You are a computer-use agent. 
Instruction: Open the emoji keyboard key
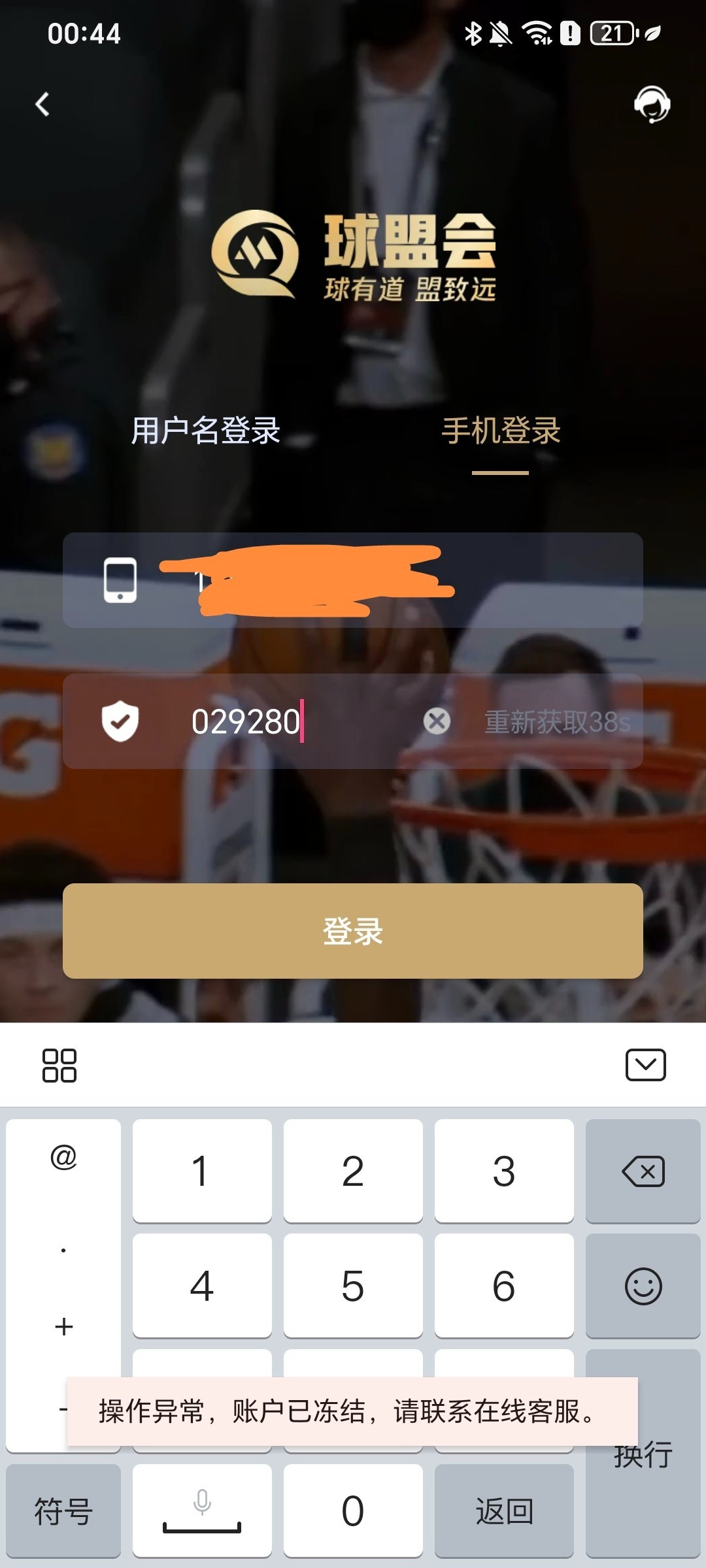click(x=643, y=1285)
